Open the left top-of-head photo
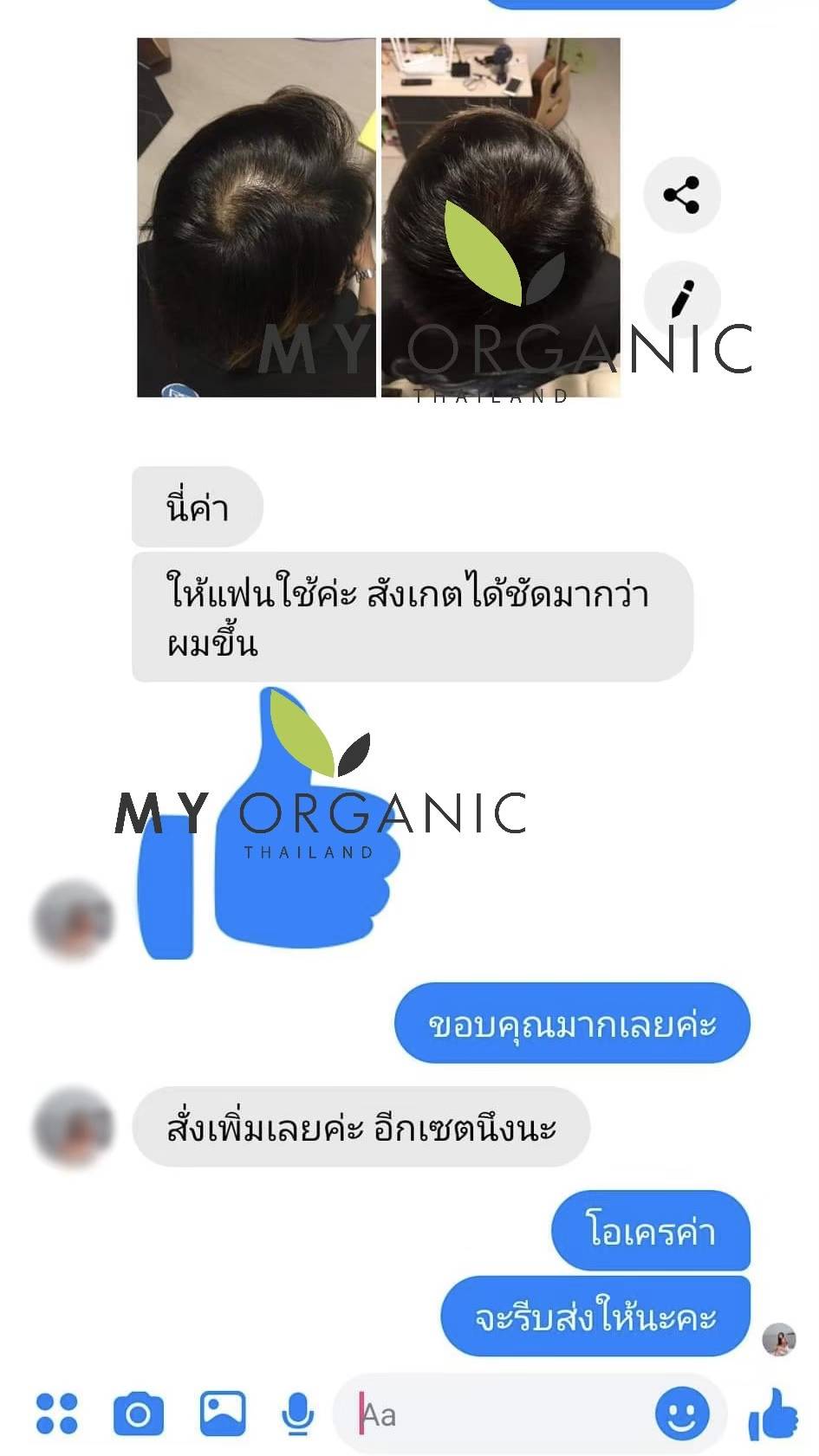The height and width of the screenshot is (1456, 819). tap(257, 217)
